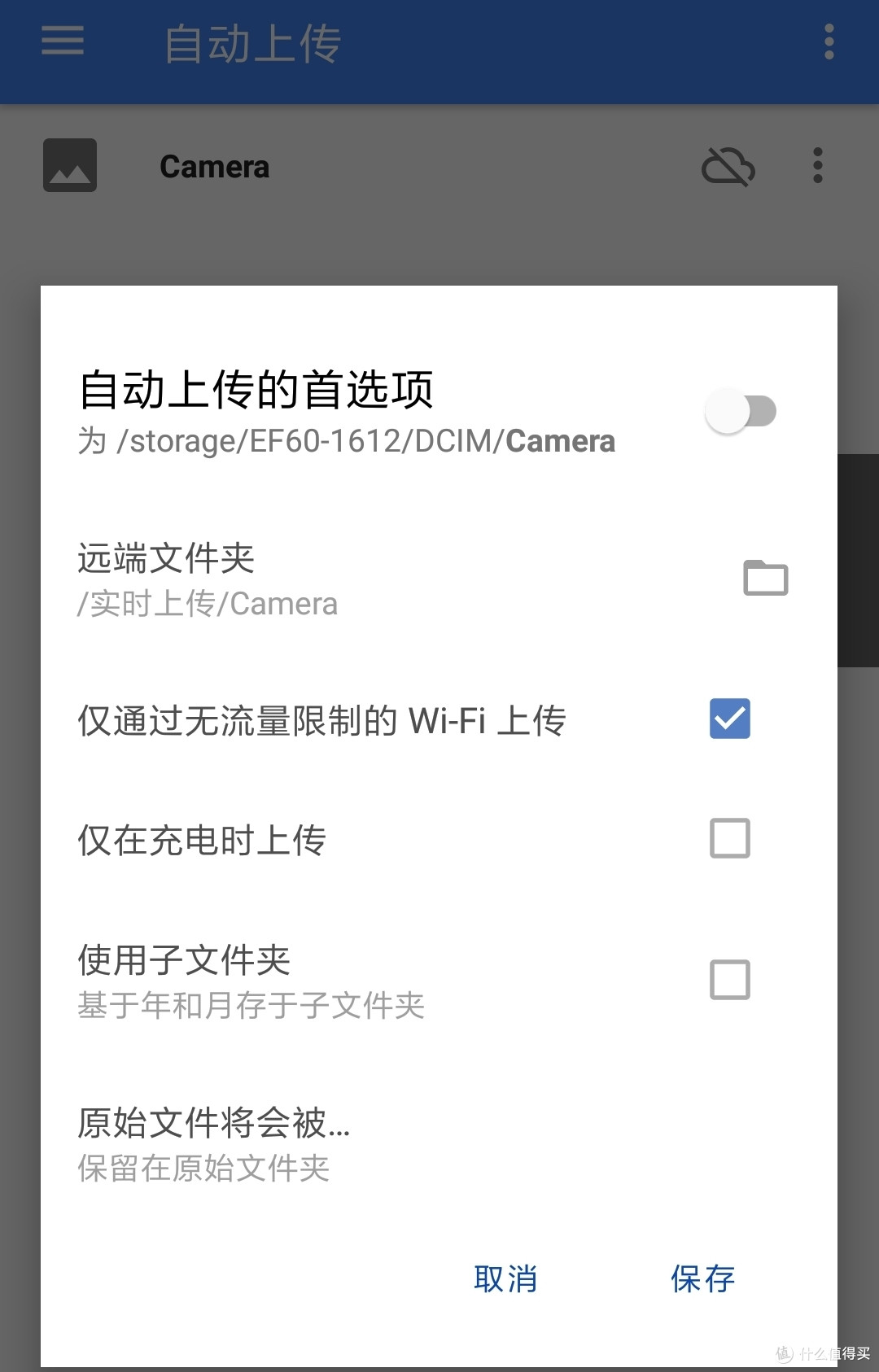Image resolution: width=879 pixels, height=1372 pixels.
Task: Click the Camera gallery thumbnail image
Action: (69, 164)
